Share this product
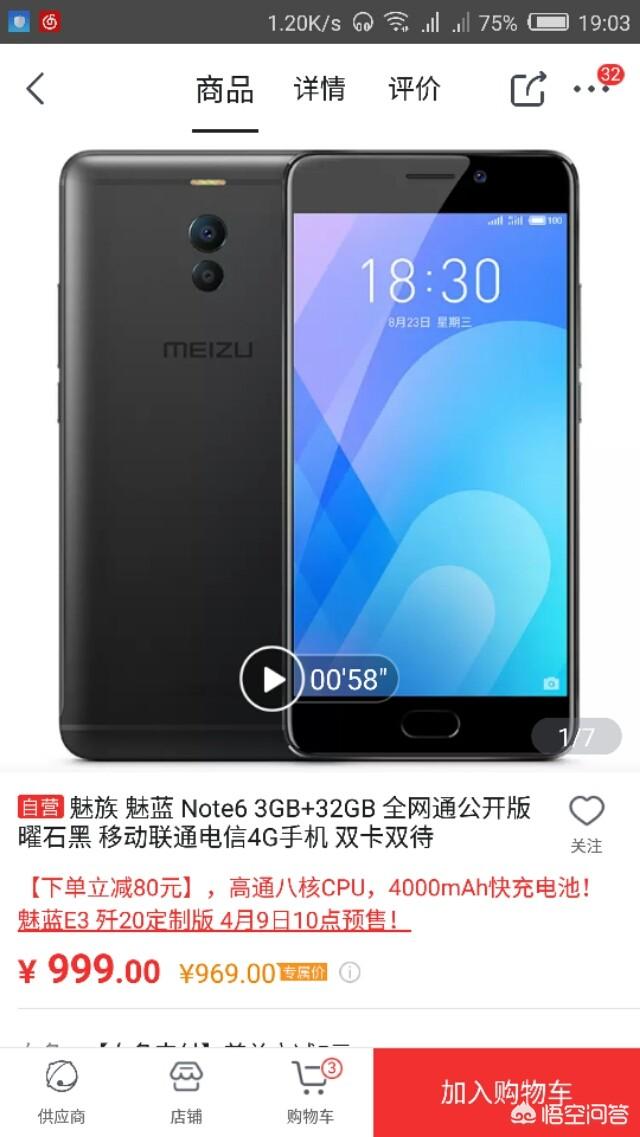 [528, 89]
